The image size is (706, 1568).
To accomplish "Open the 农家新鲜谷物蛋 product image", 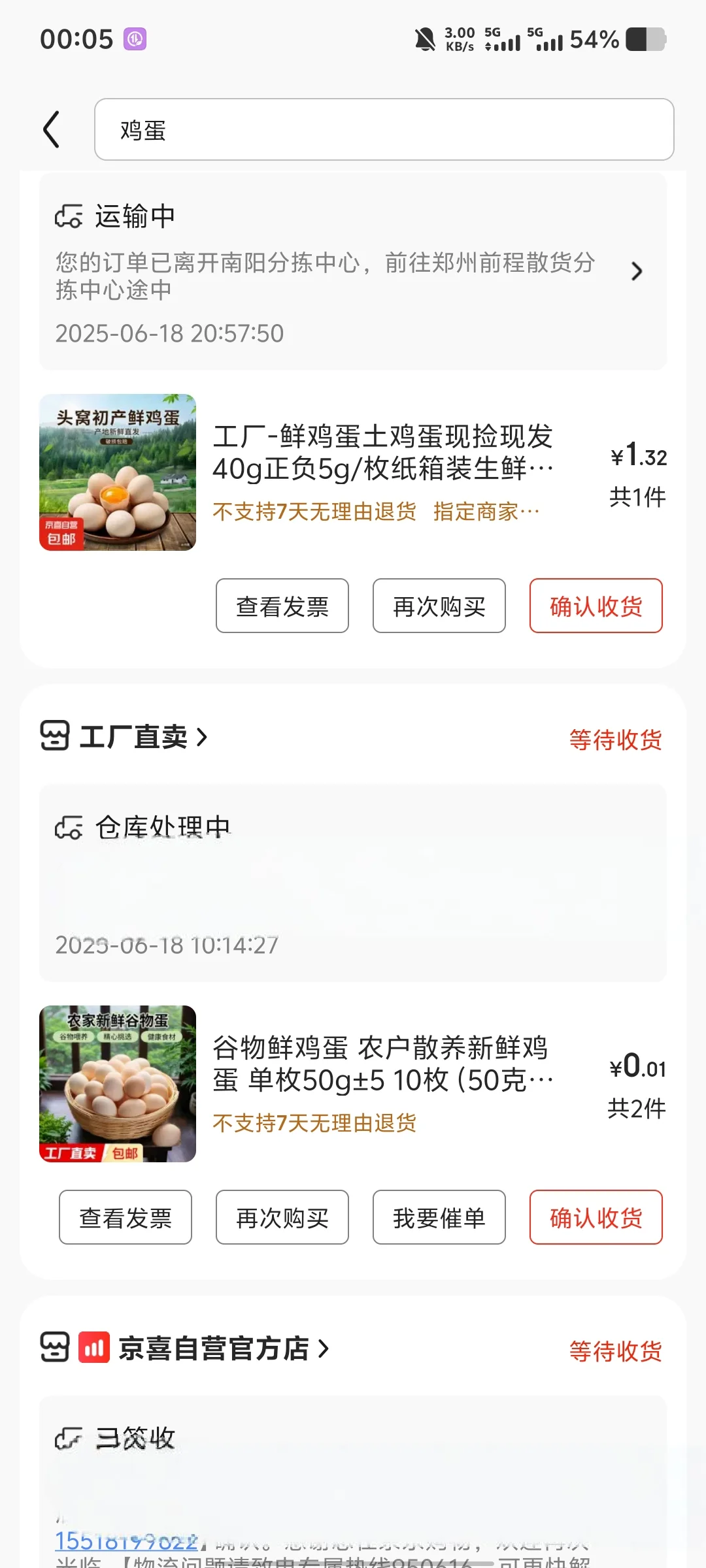I will pyautogui.click(x=118, y=1084).
